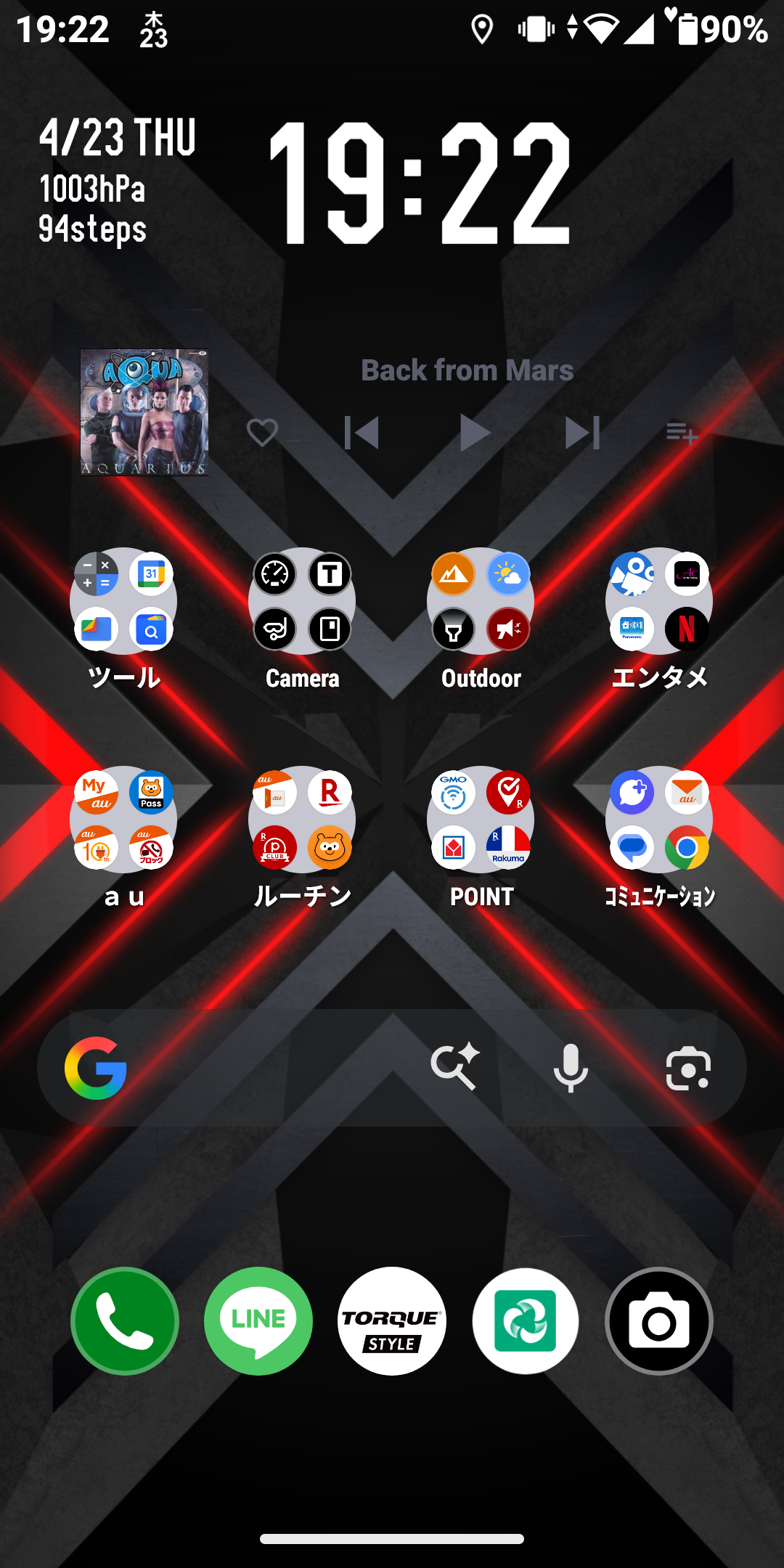The height and width of the screenshot is (1568, 784).
Task: Launch the Phone dialer app
Action: pyautogui.click(x=125, y=1321)
